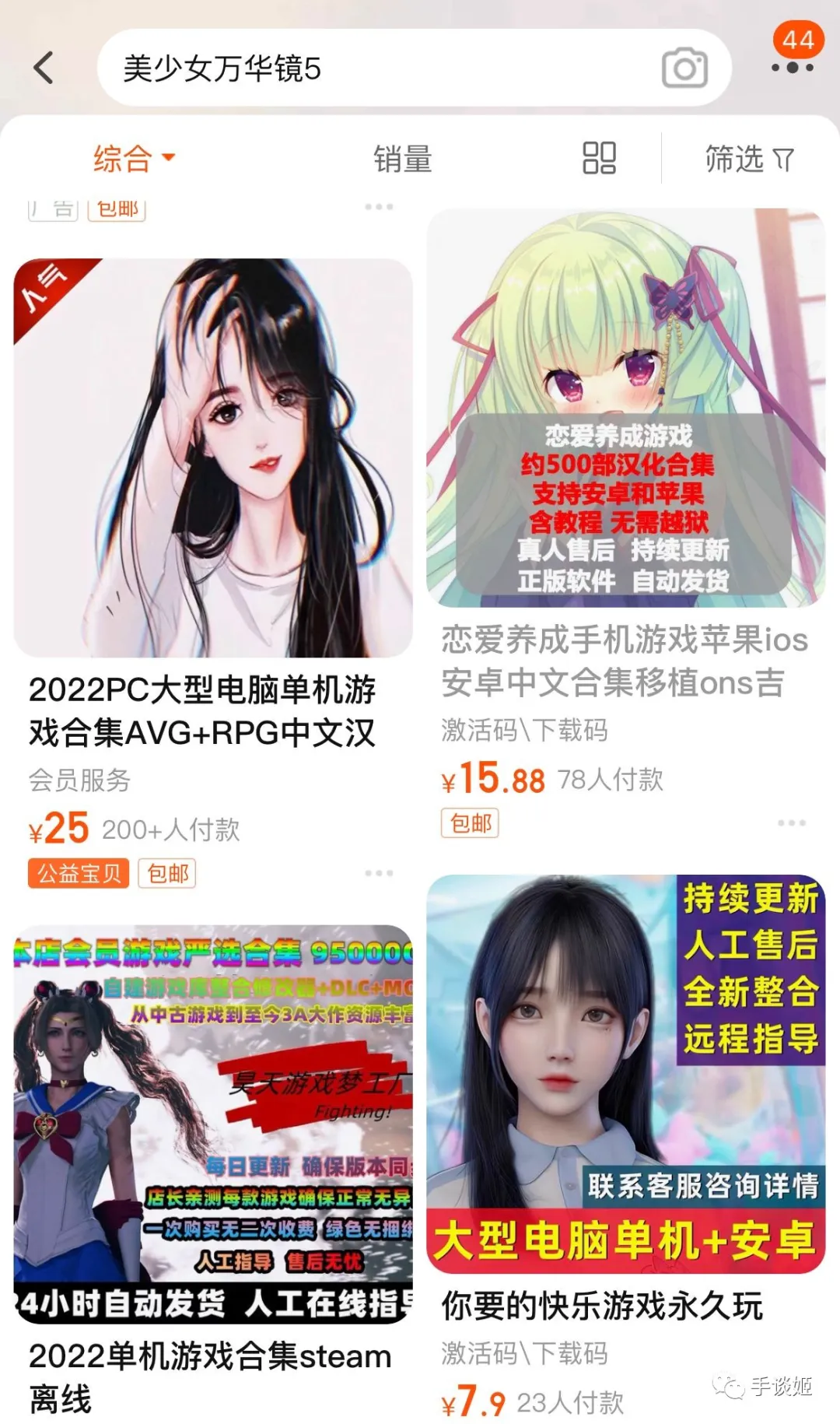Open the 2022PC大型电脑单机游戏合集 product
This screenshot has height=1424, width=840.
pos(213,459)
